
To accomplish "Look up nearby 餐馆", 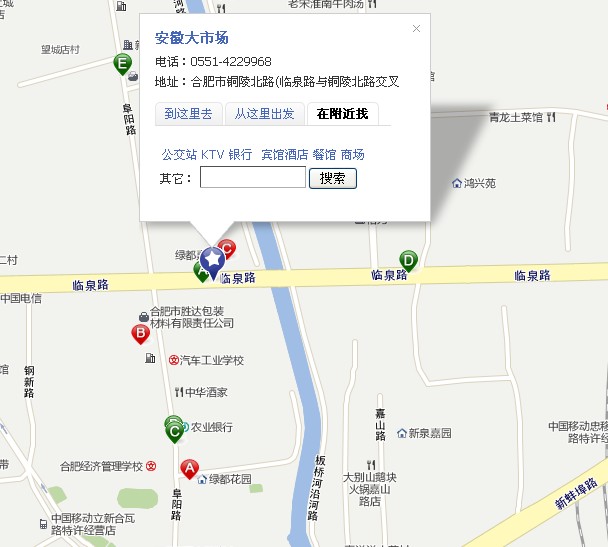I will coord(324,154).
